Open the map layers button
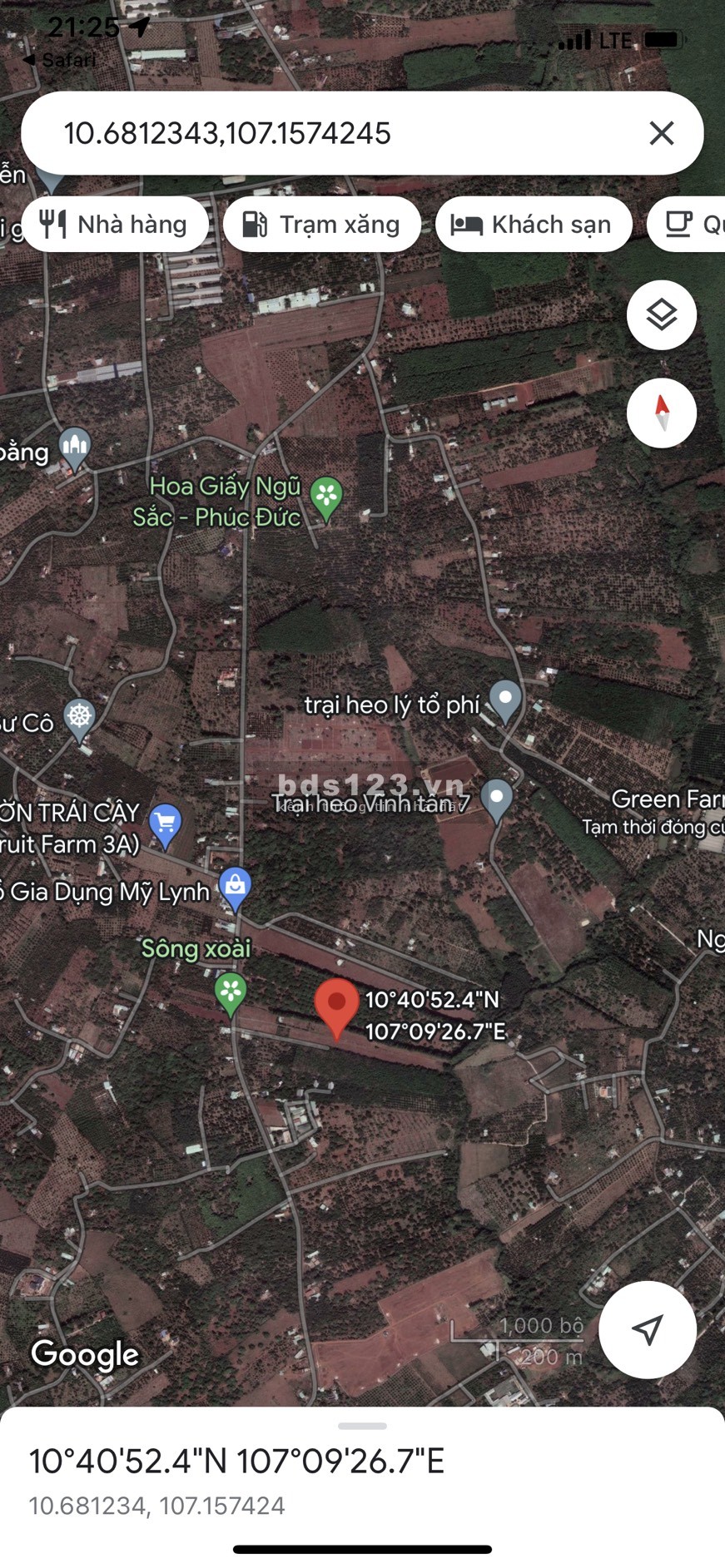725x1568 pixels. (661, 315)
